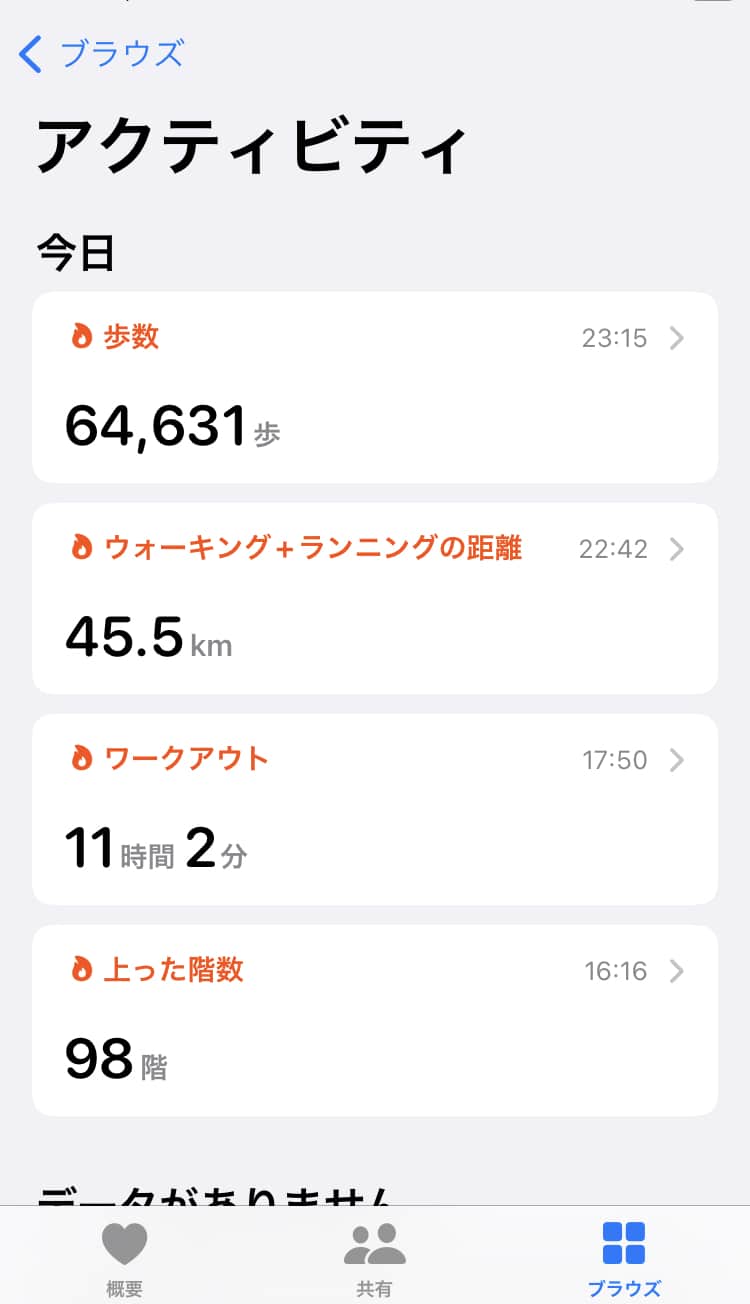
Task: Switch to the 共有 tab
Action: point(374,1258)
